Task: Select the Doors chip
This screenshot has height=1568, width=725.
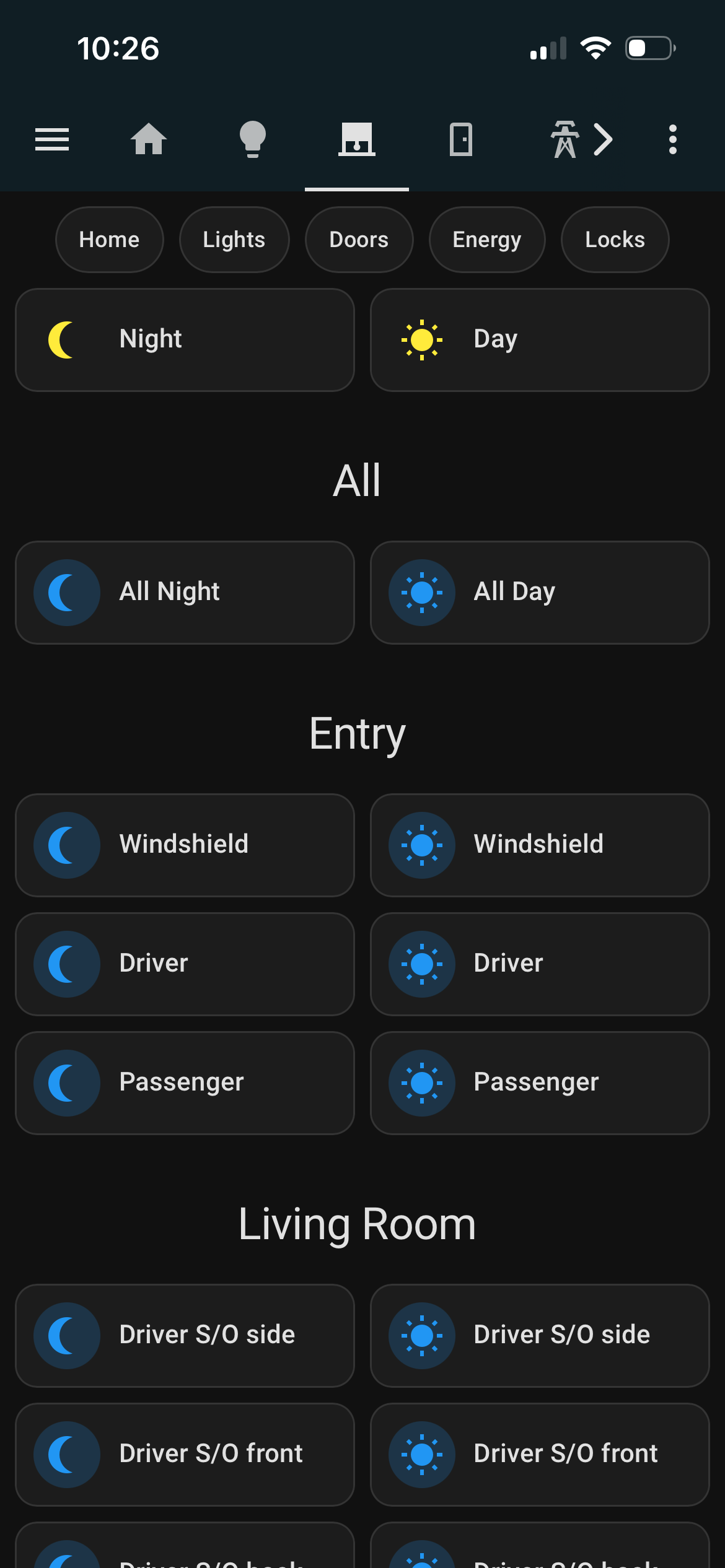Action: tap(359, 240)
